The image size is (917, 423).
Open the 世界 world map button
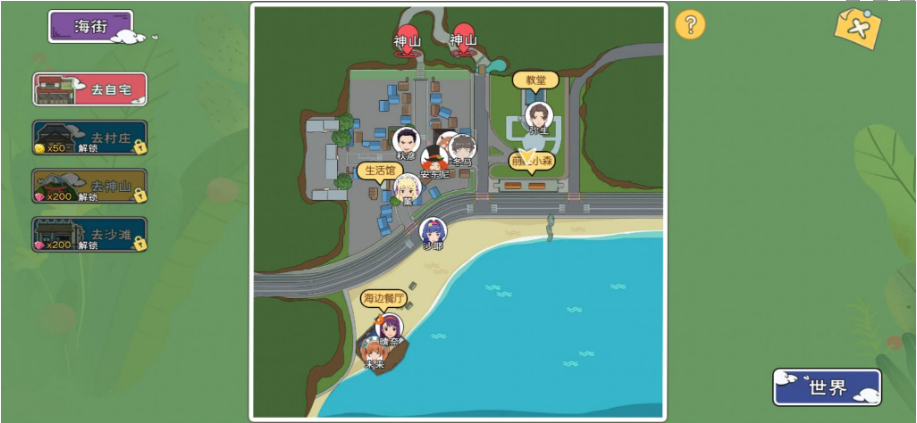827,387
